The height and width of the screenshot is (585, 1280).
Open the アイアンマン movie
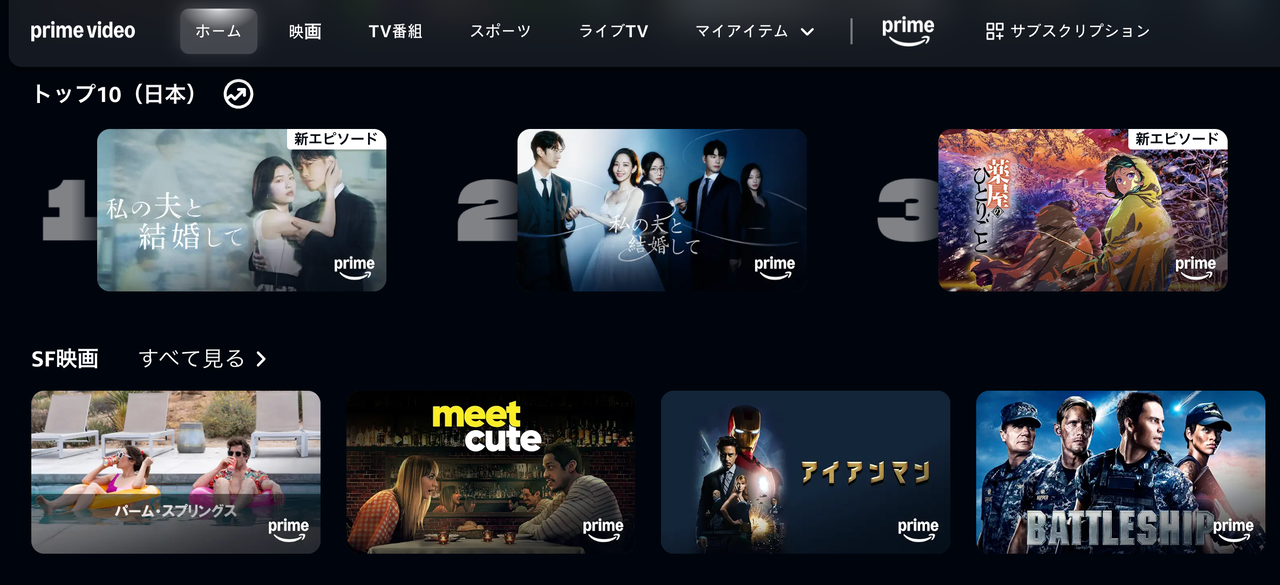point(805,471)
